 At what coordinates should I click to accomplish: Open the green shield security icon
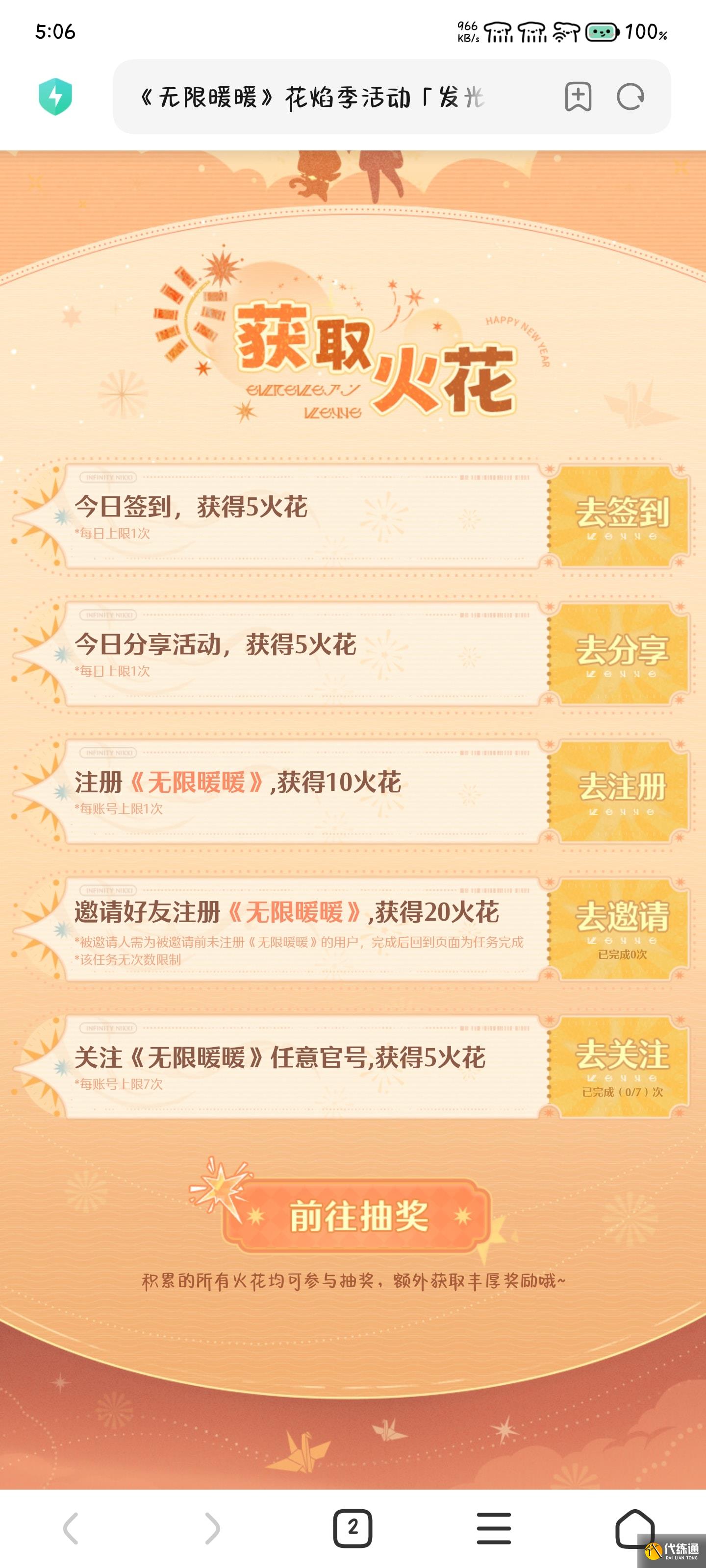55,97
